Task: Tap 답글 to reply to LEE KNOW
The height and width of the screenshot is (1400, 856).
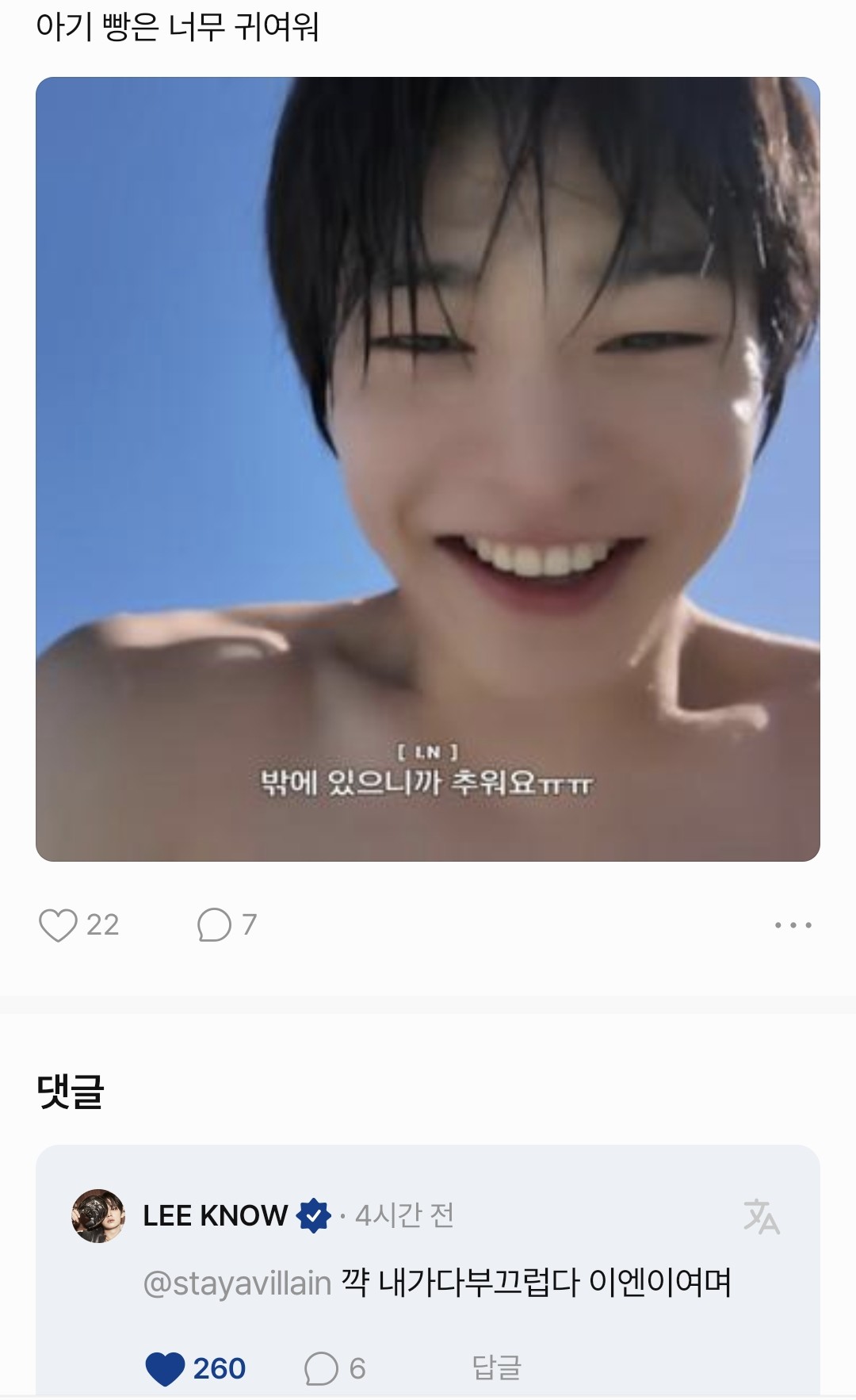Action: point(496,1368)
